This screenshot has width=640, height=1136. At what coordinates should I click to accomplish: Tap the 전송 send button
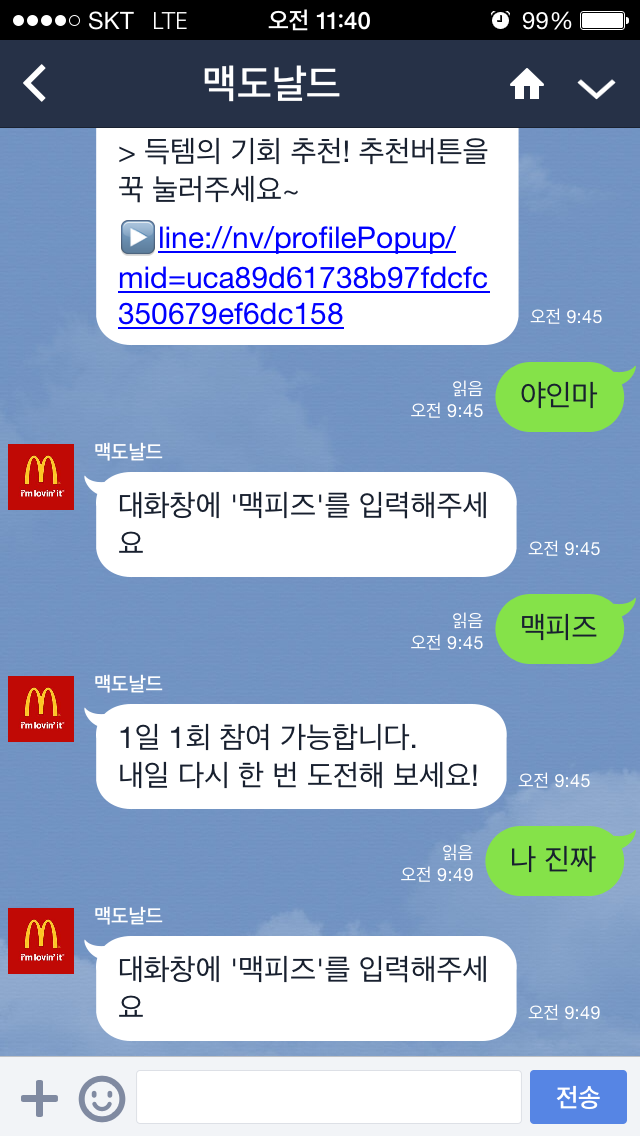pos(578,1097)
